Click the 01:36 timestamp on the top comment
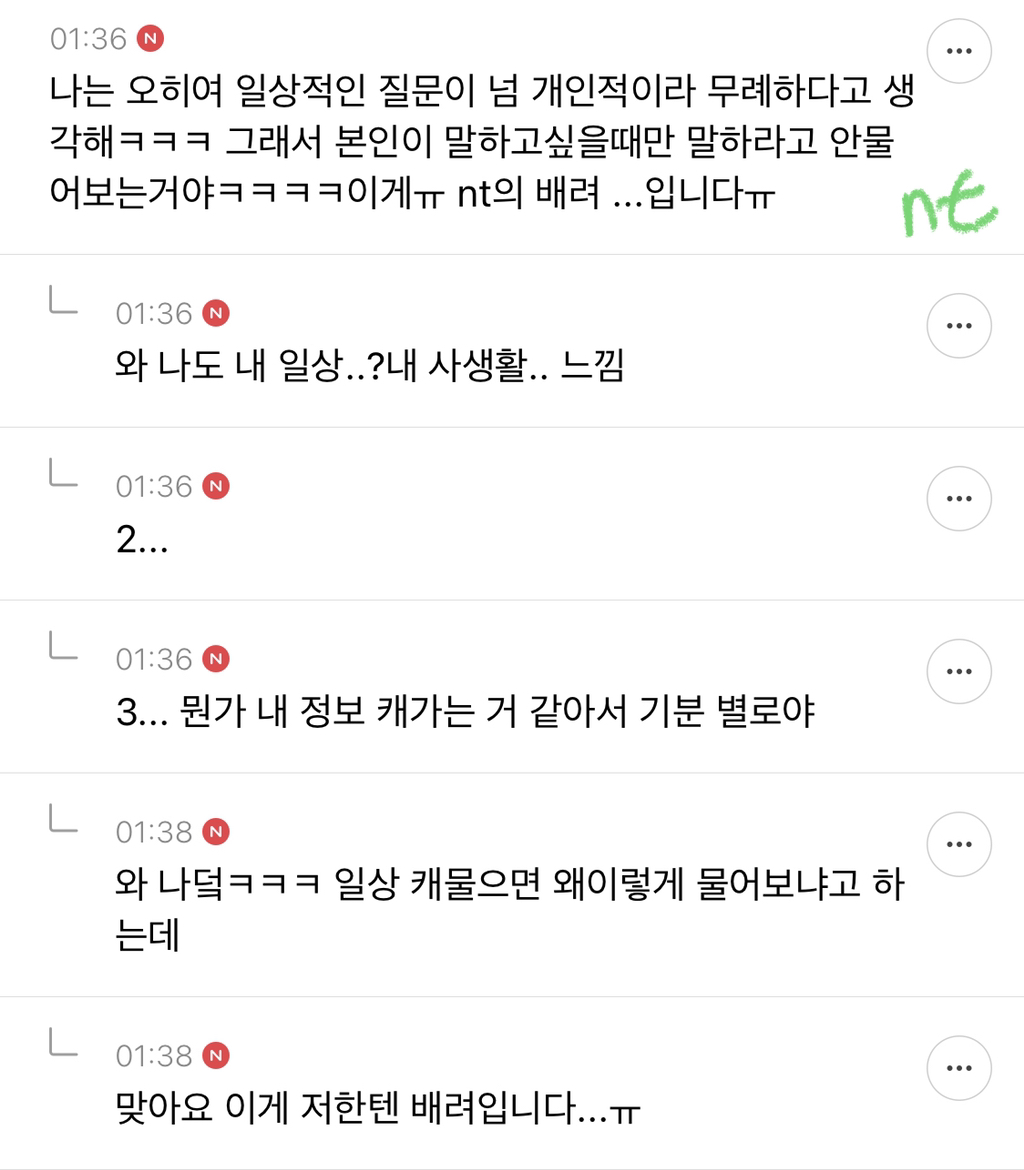Screen dimensions: 1024x1170 point(85,38)
